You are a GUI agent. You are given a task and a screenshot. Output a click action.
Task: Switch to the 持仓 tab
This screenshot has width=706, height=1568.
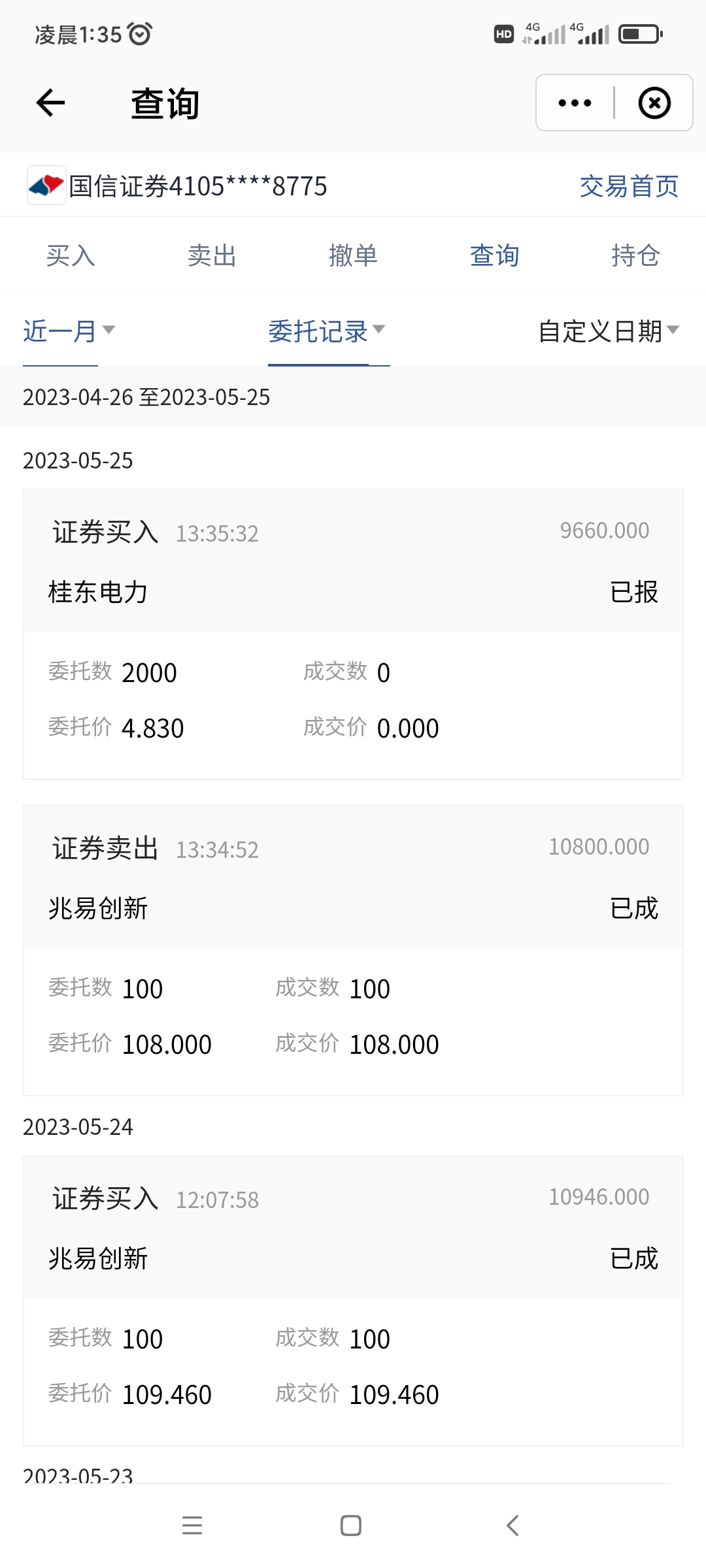(x=635, y=255)
